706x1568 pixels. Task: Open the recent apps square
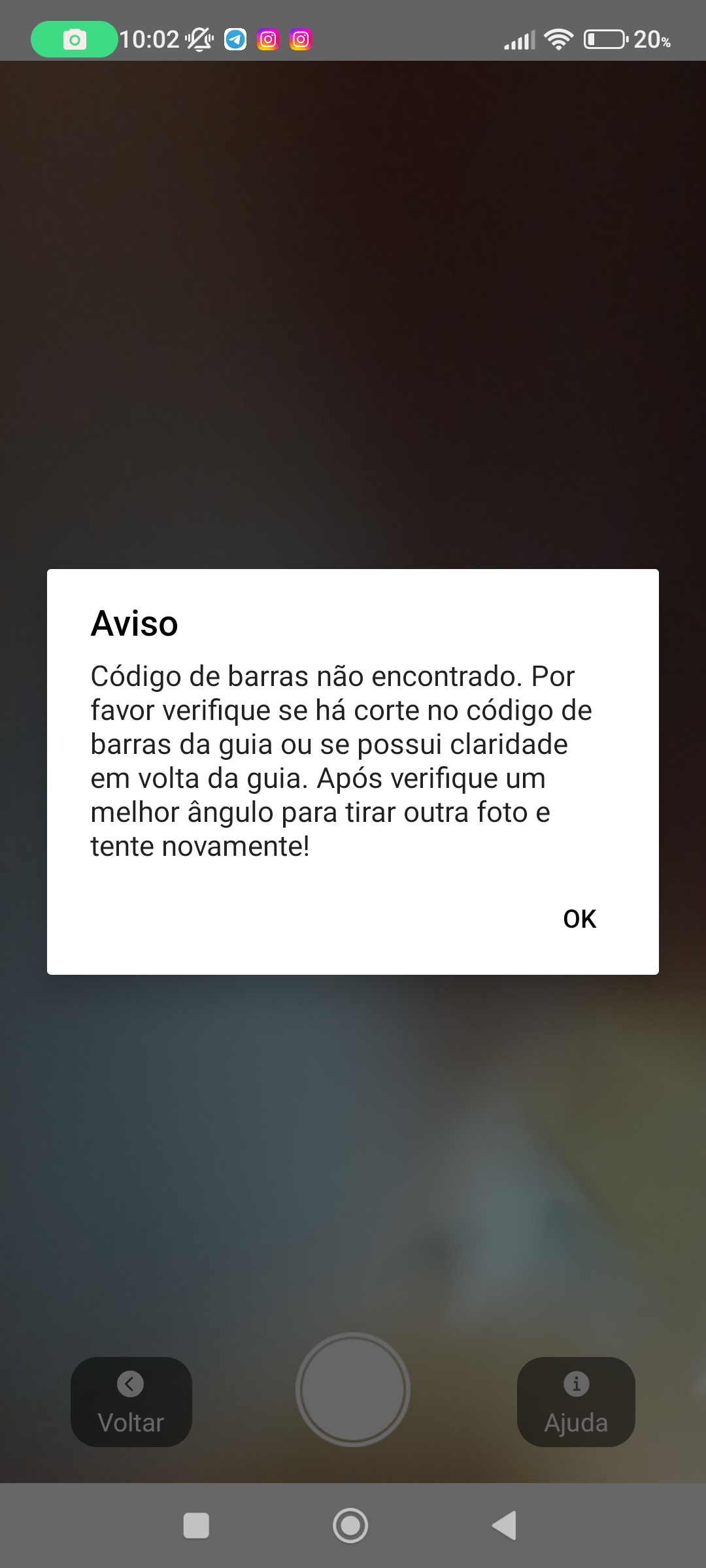[x=196, y=1526]
